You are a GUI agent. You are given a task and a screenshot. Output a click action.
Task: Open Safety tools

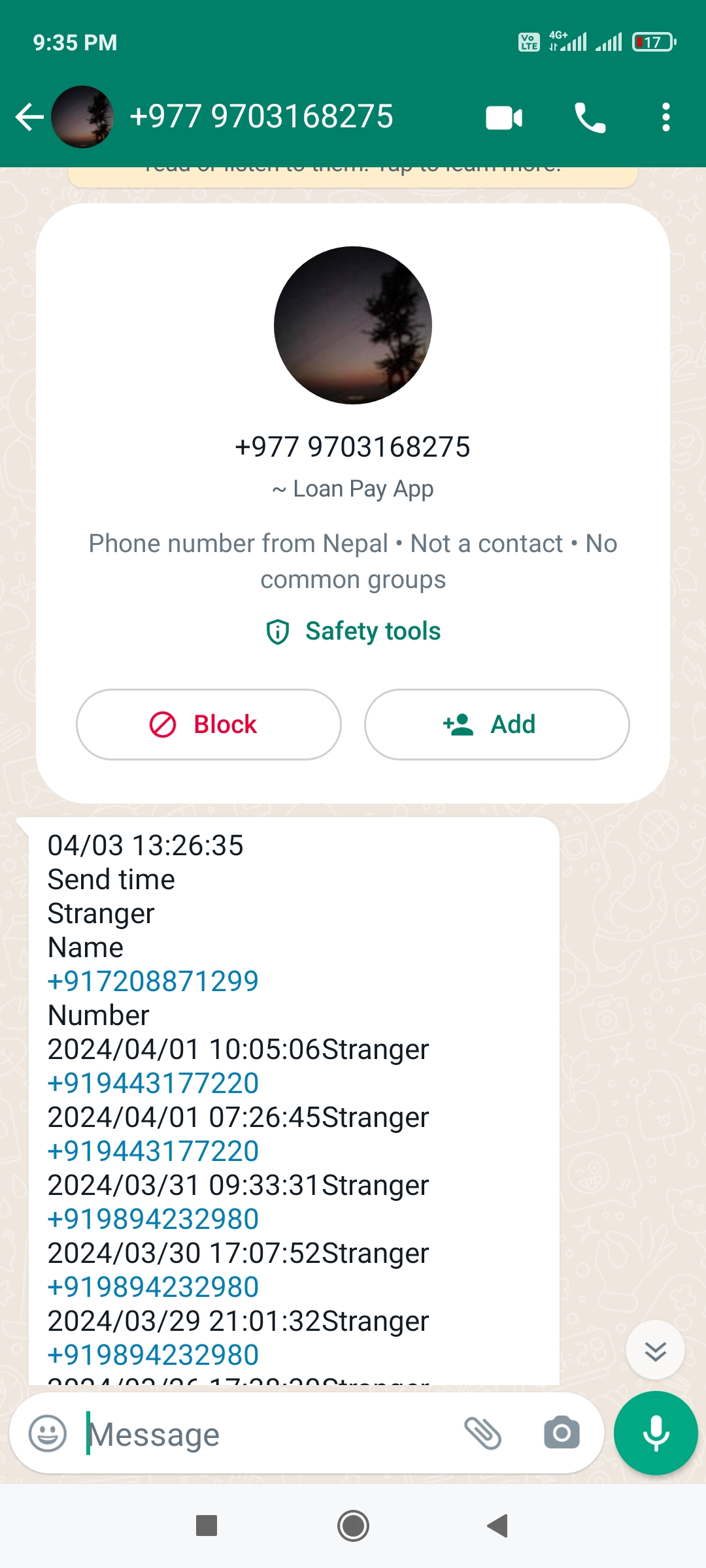354,631
